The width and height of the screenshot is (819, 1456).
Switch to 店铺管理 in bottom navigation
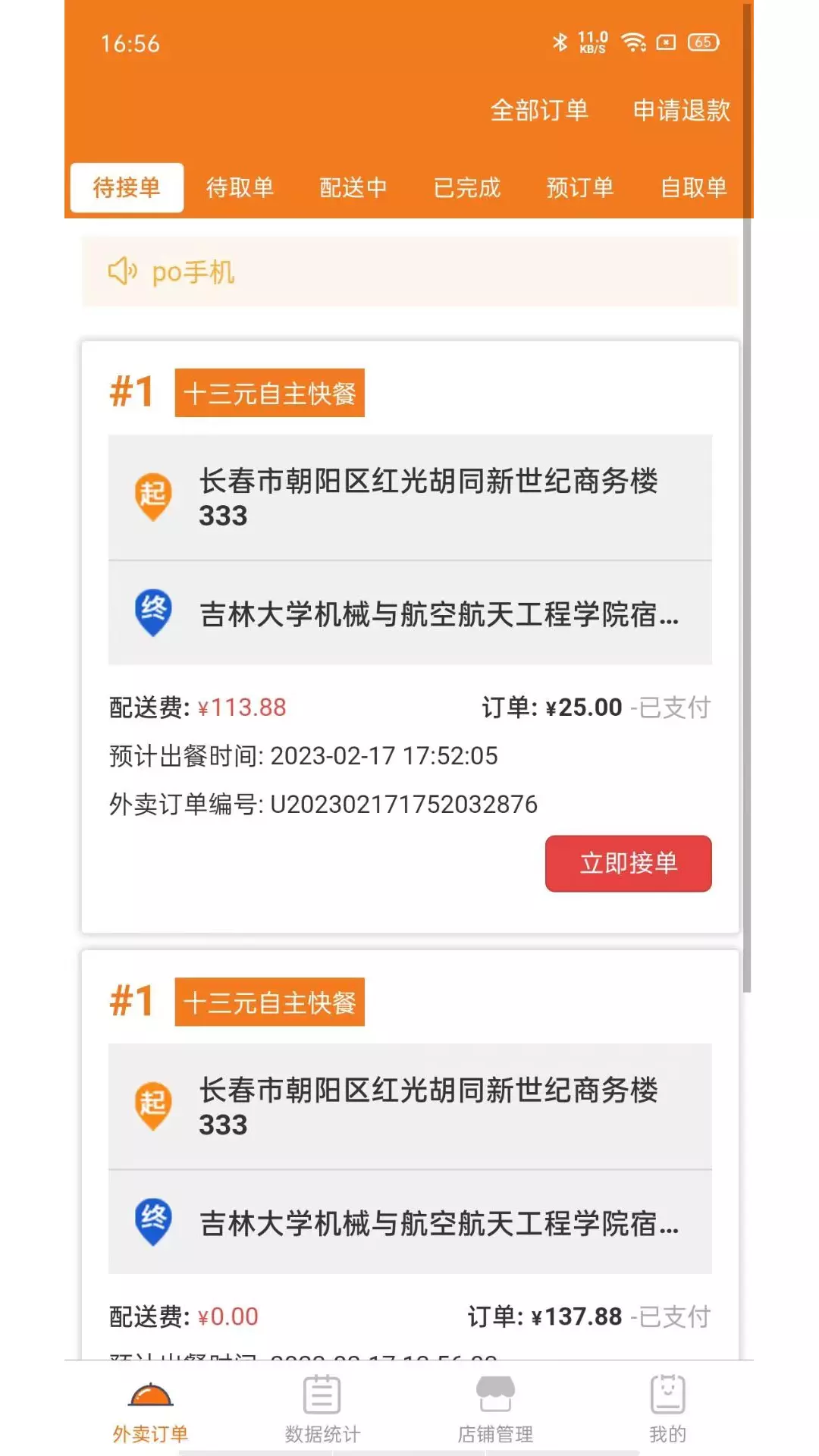coord(495,1412)
